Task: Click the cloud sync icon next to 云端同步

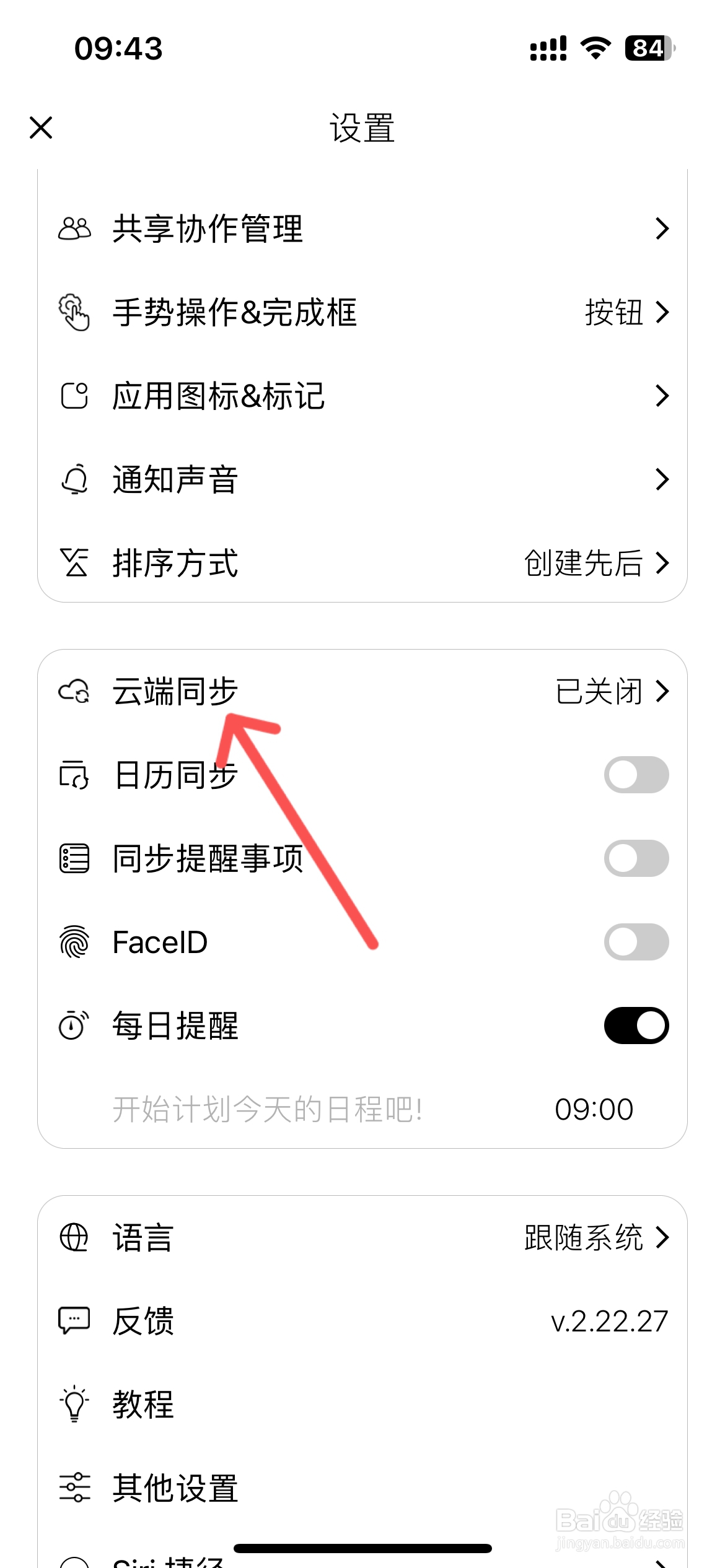Action: point(74,694)
